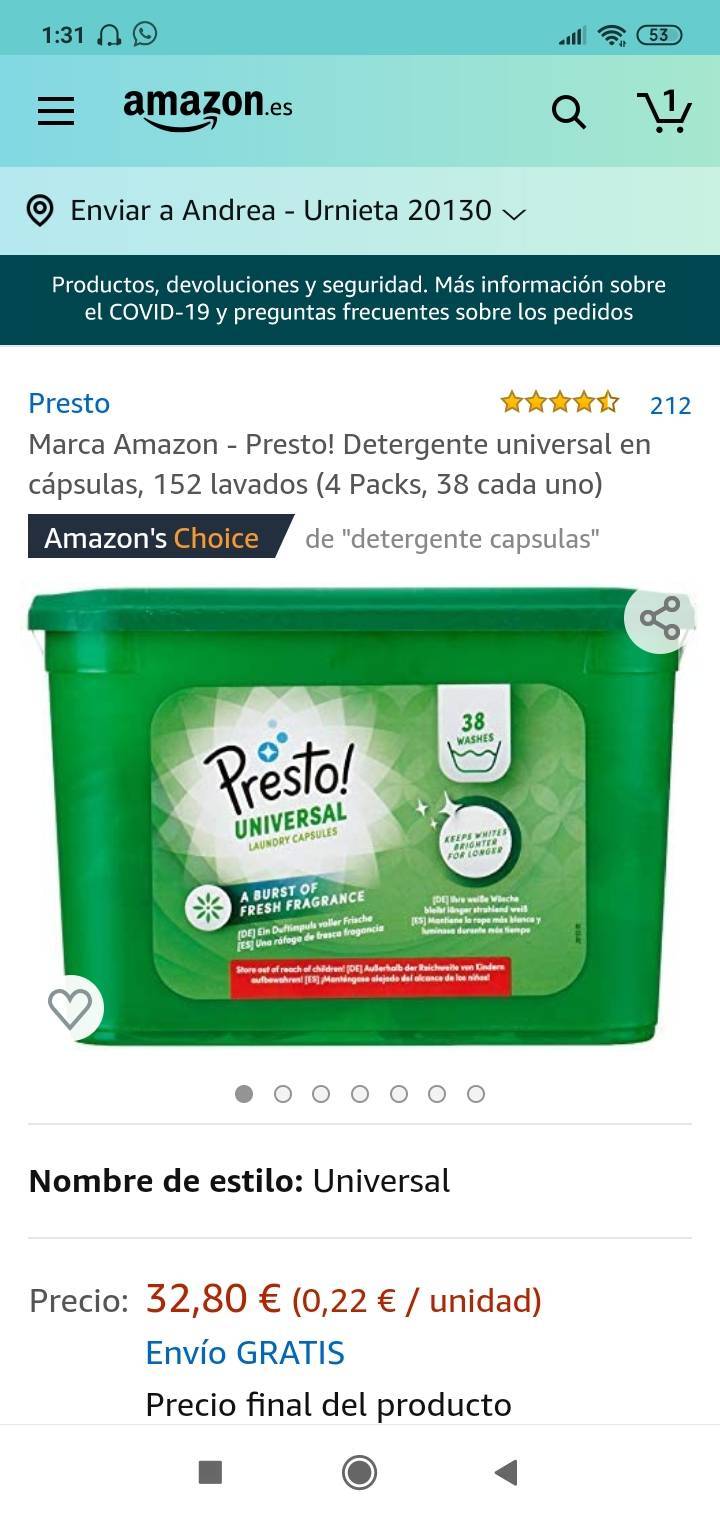Open the search icon
Viewport: 720px width, 1520px height.
click(568, 111)
